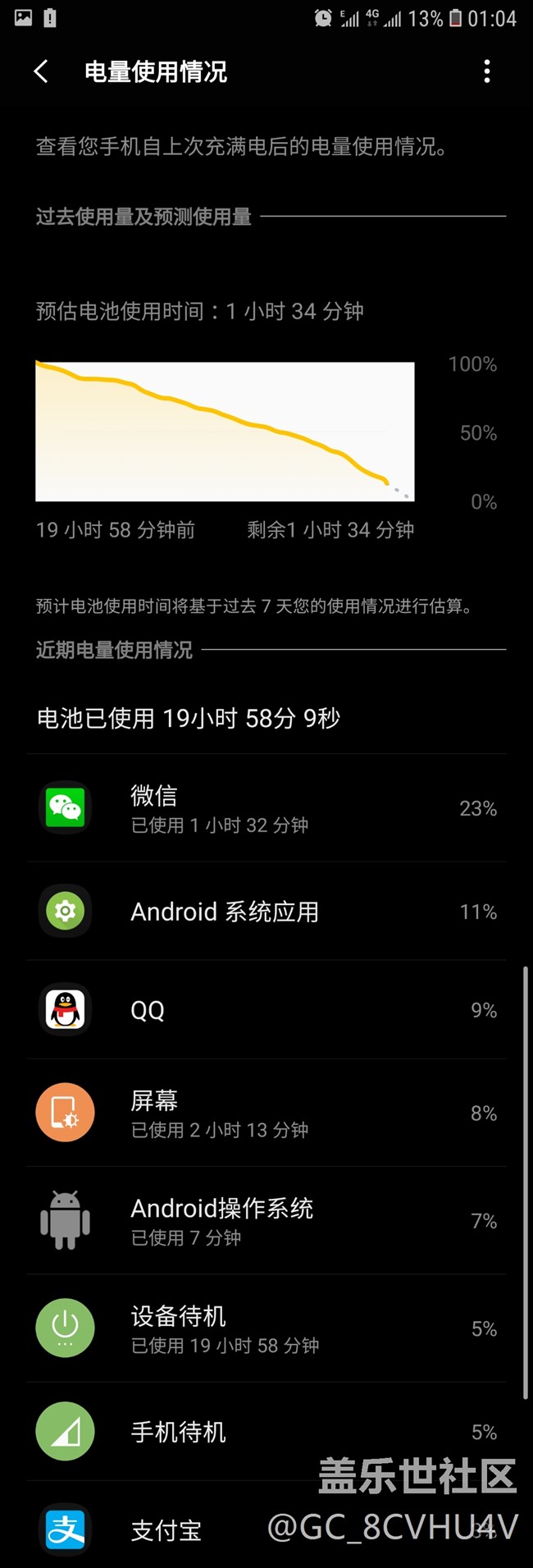Open 屏幕 battery usage row

266,1113
